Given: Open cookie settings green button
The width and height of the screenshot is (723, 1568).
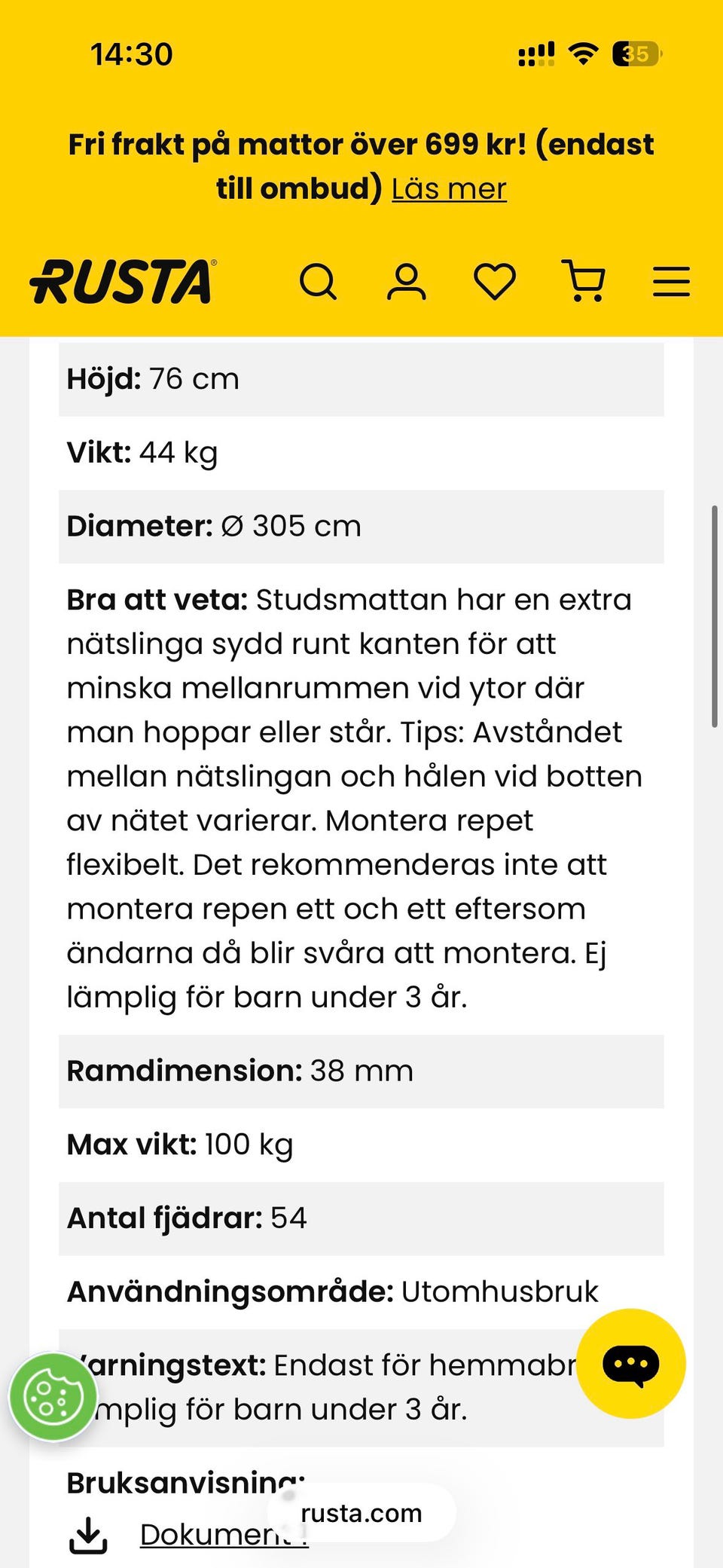Looking at the screenshot, I should (53, 1397).
